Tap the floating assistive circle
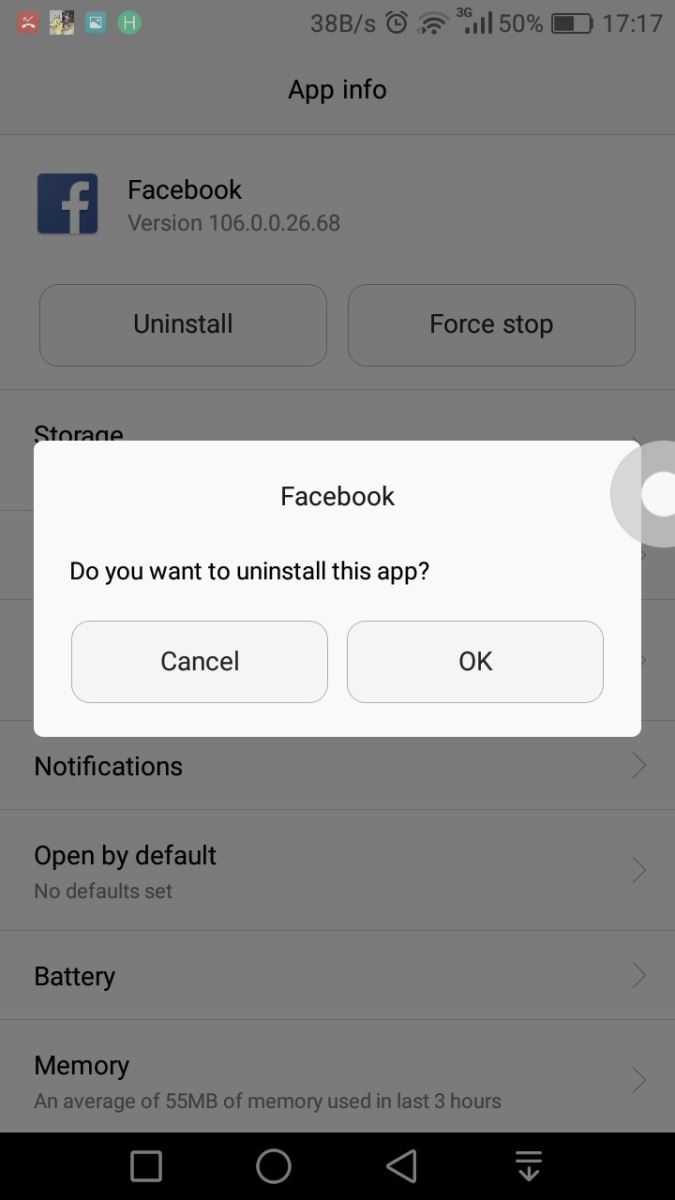 (x=654, y=494)
